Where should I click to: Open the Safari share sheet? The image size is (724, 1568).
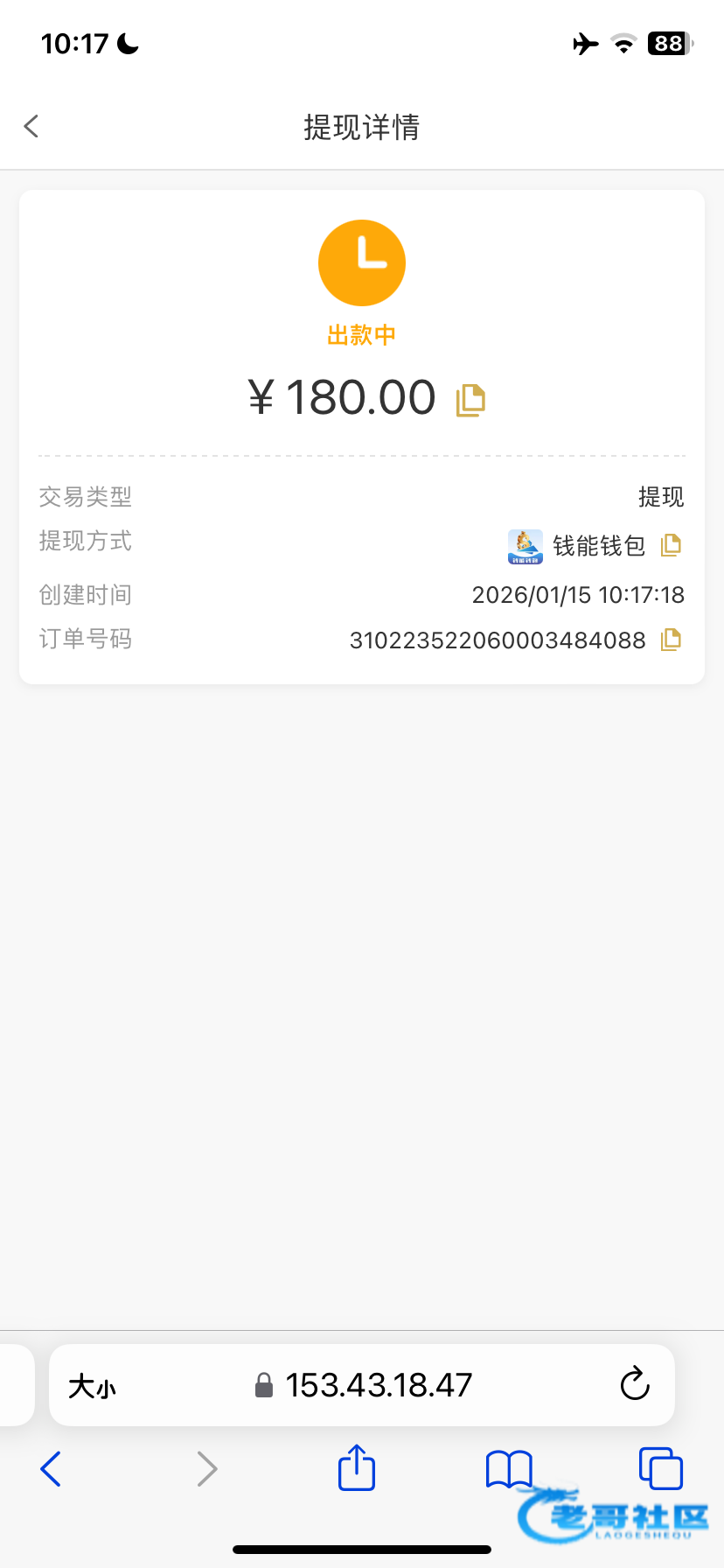click(x=357, y=1467)
